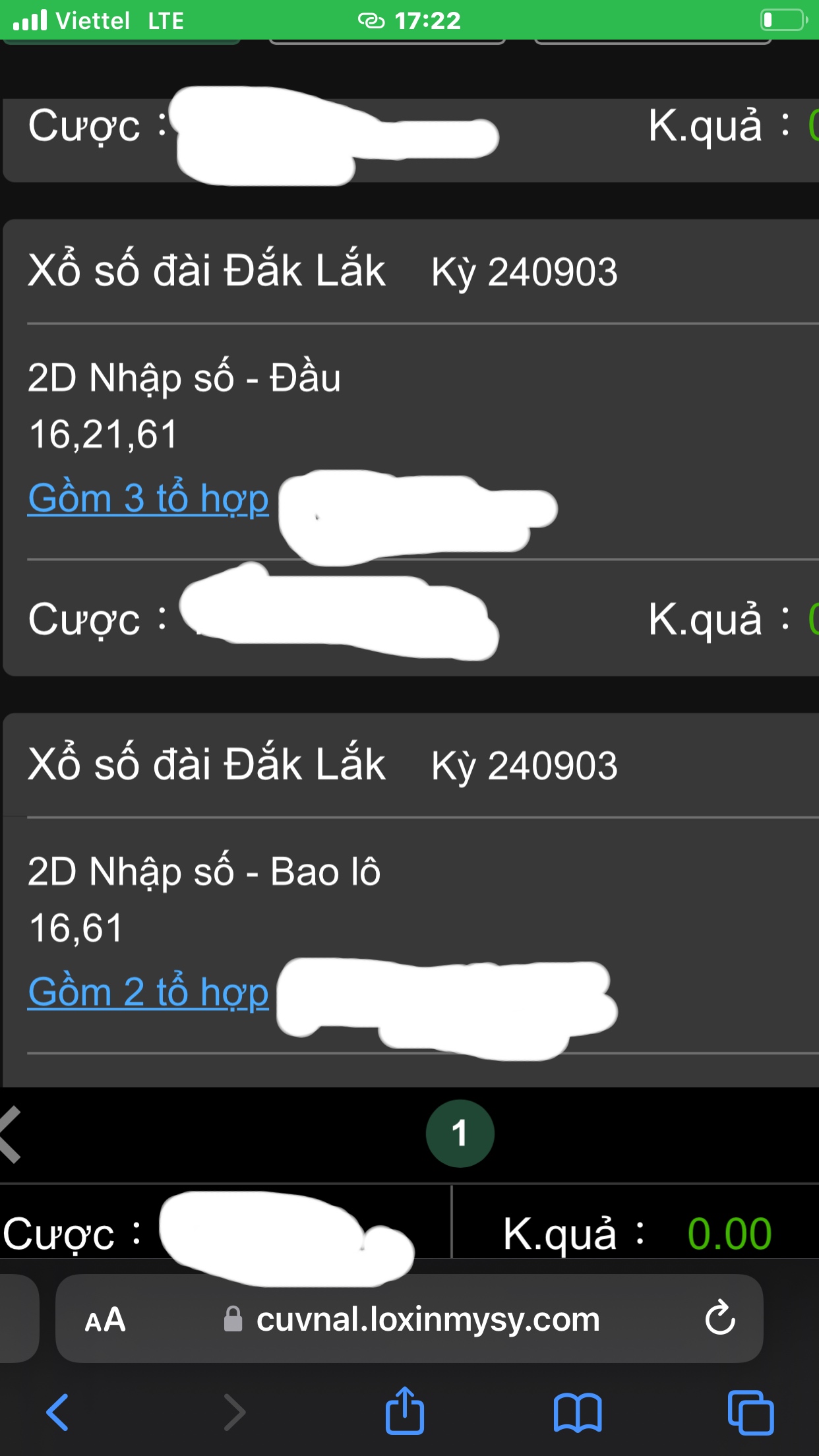Open Safari bookmarks
This screenshot has height=1456, width=819.
coord(578,1412)
